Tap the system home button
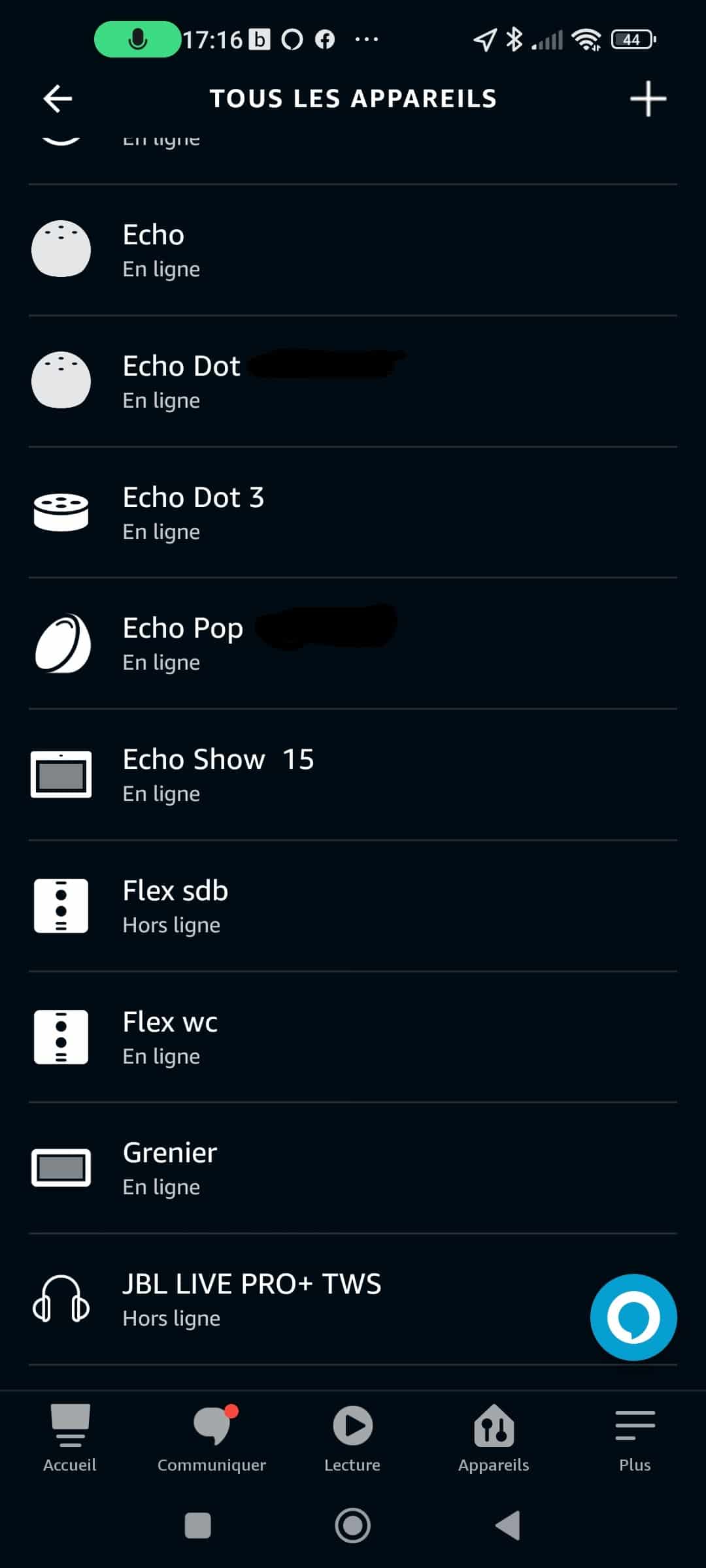 click(x=353, y=1526)
